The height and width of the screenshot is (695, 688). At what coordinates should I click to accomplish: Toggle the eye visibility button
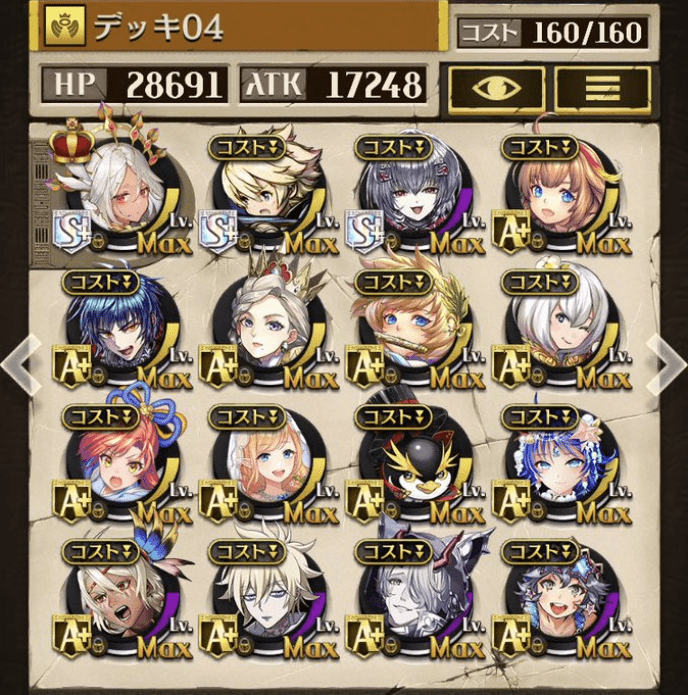coord(496,89)
